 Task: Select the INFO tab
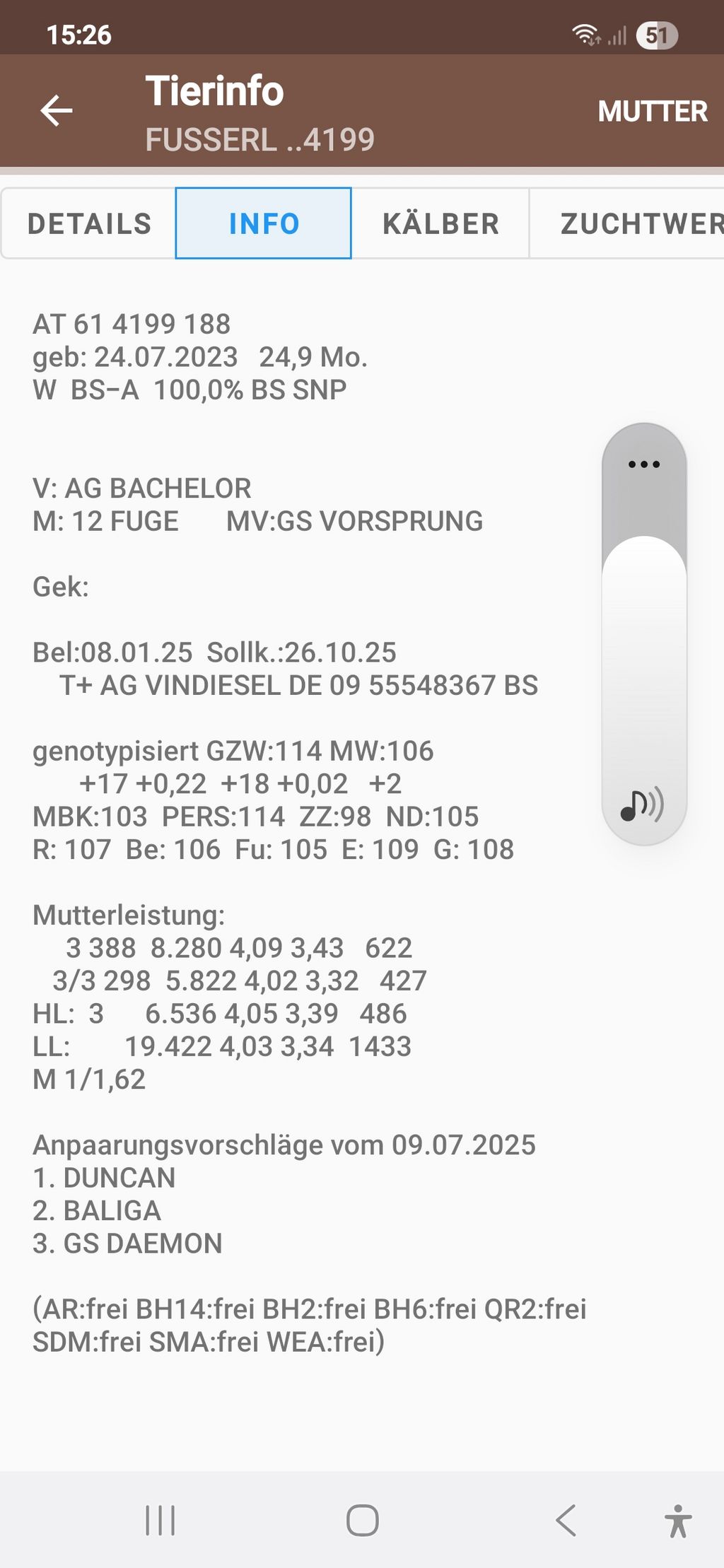coord(264,223)
